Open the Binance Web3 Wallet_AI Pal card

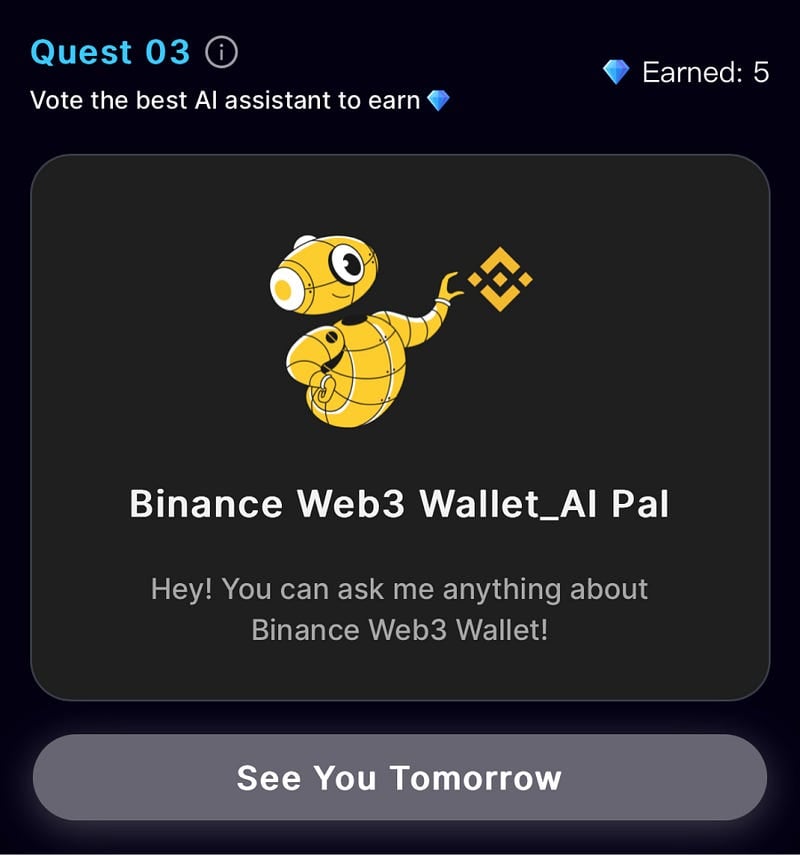point(400,428)
